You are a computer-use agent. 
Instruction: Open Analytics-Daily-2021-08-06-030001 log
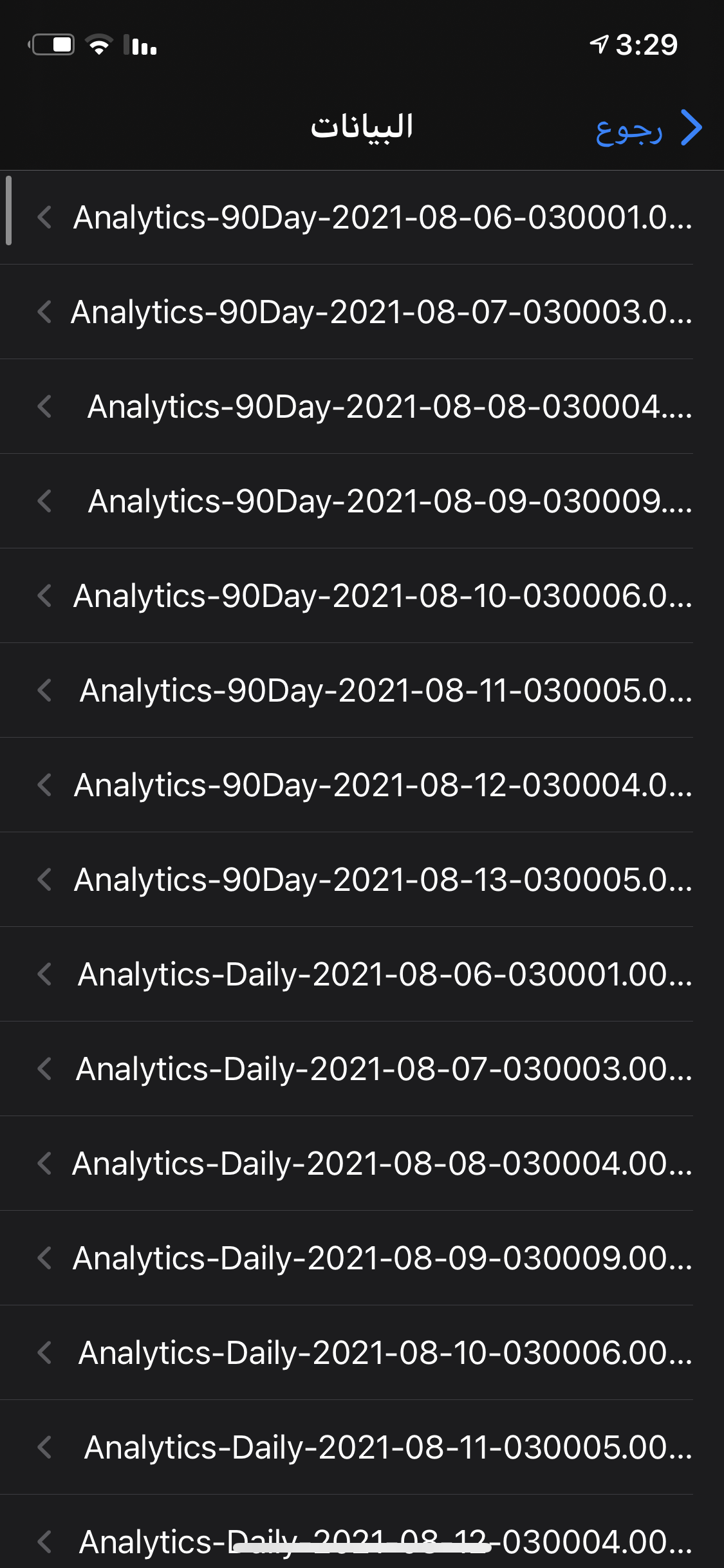click(362, 975)
